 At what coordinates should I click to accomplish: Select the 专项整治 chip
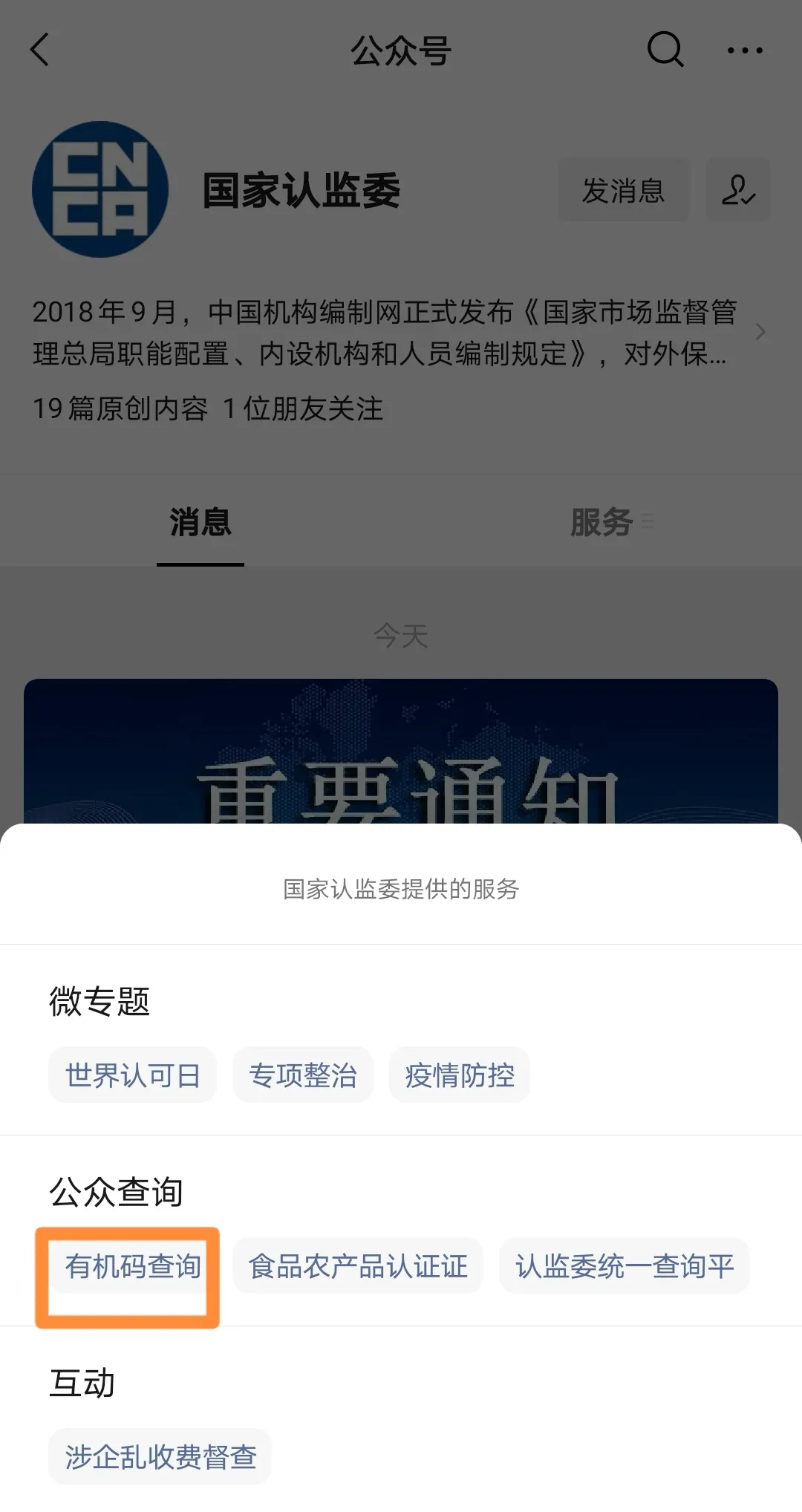(x=303, y=1075)
